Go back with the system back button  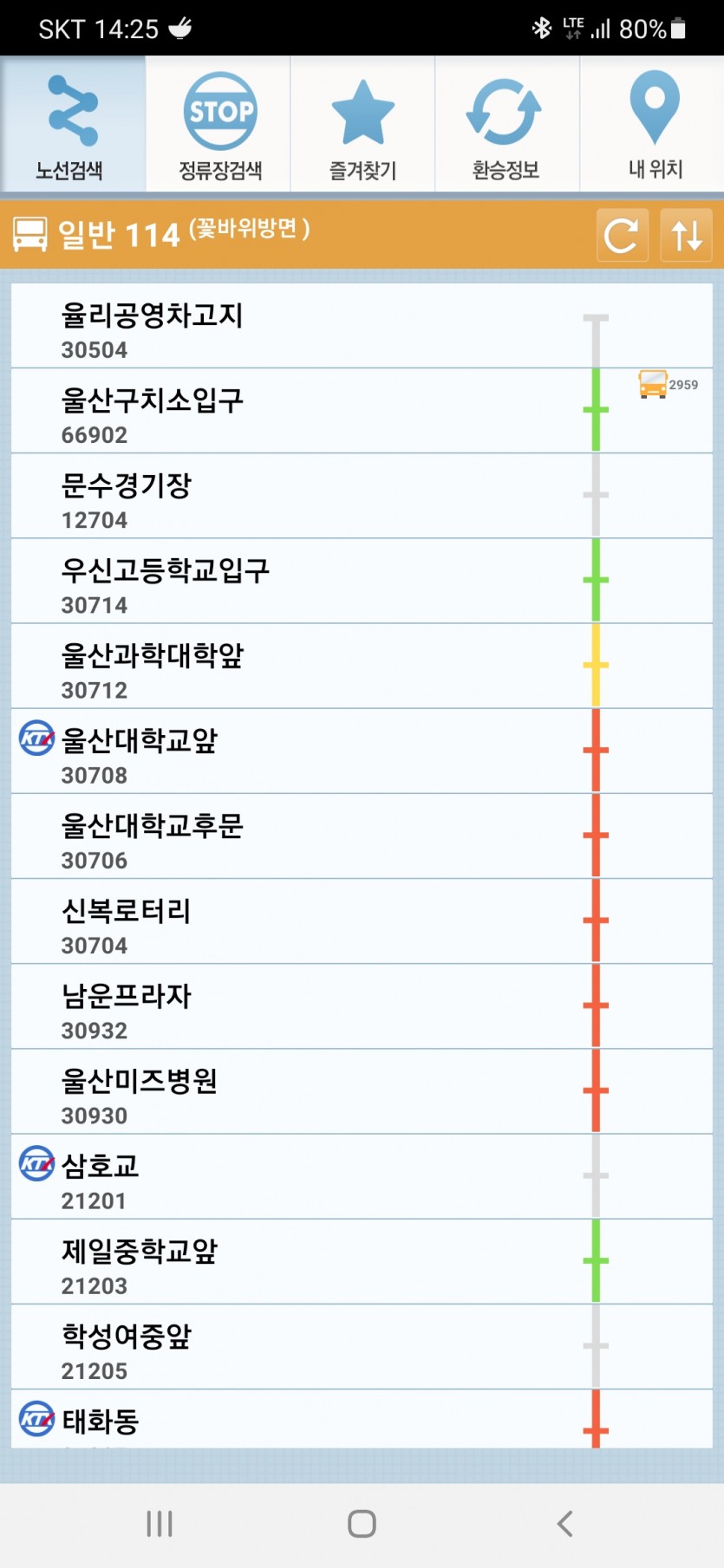pyautogui.click(x=564, y=1523)
